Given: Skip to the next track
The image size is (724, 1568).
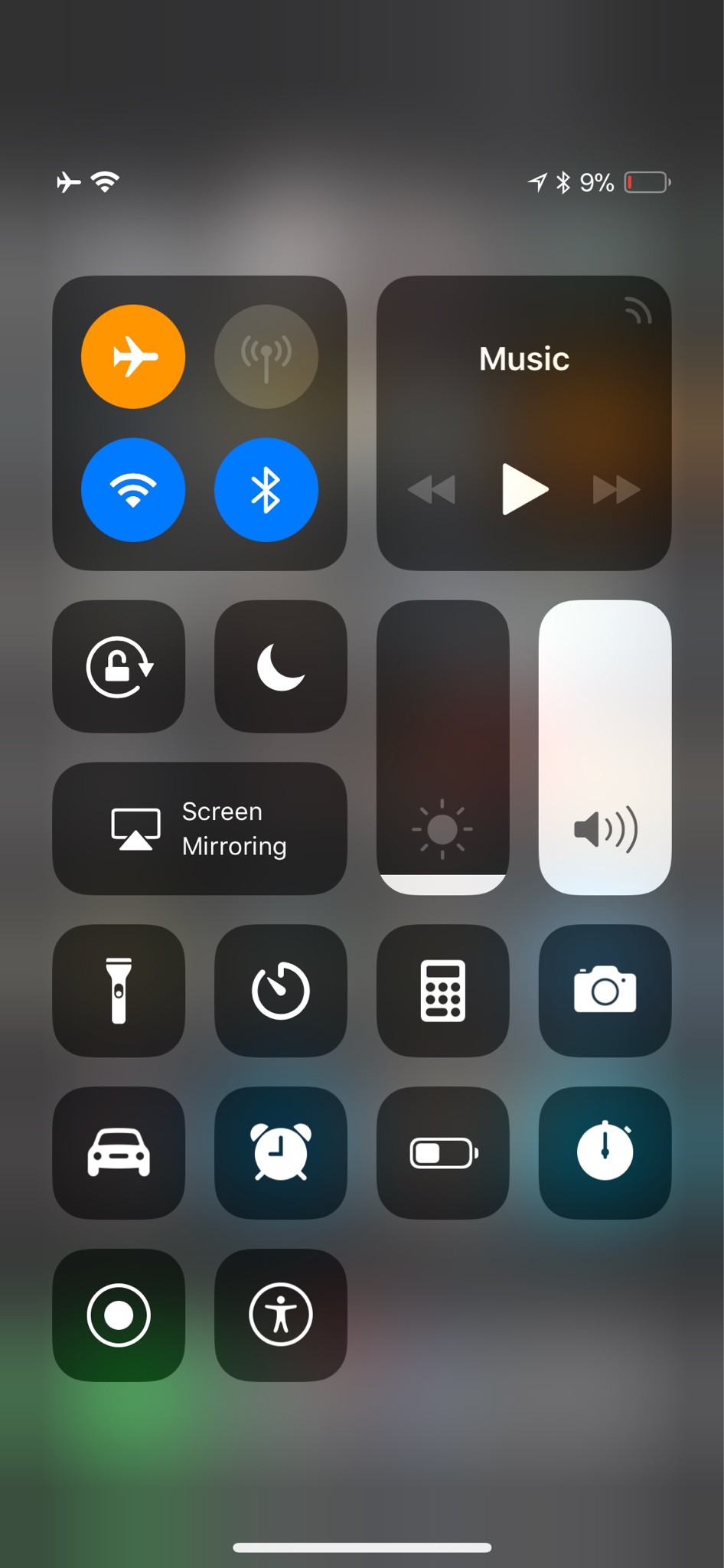Looking at the screenshot, I should click(x=616, y=490).
